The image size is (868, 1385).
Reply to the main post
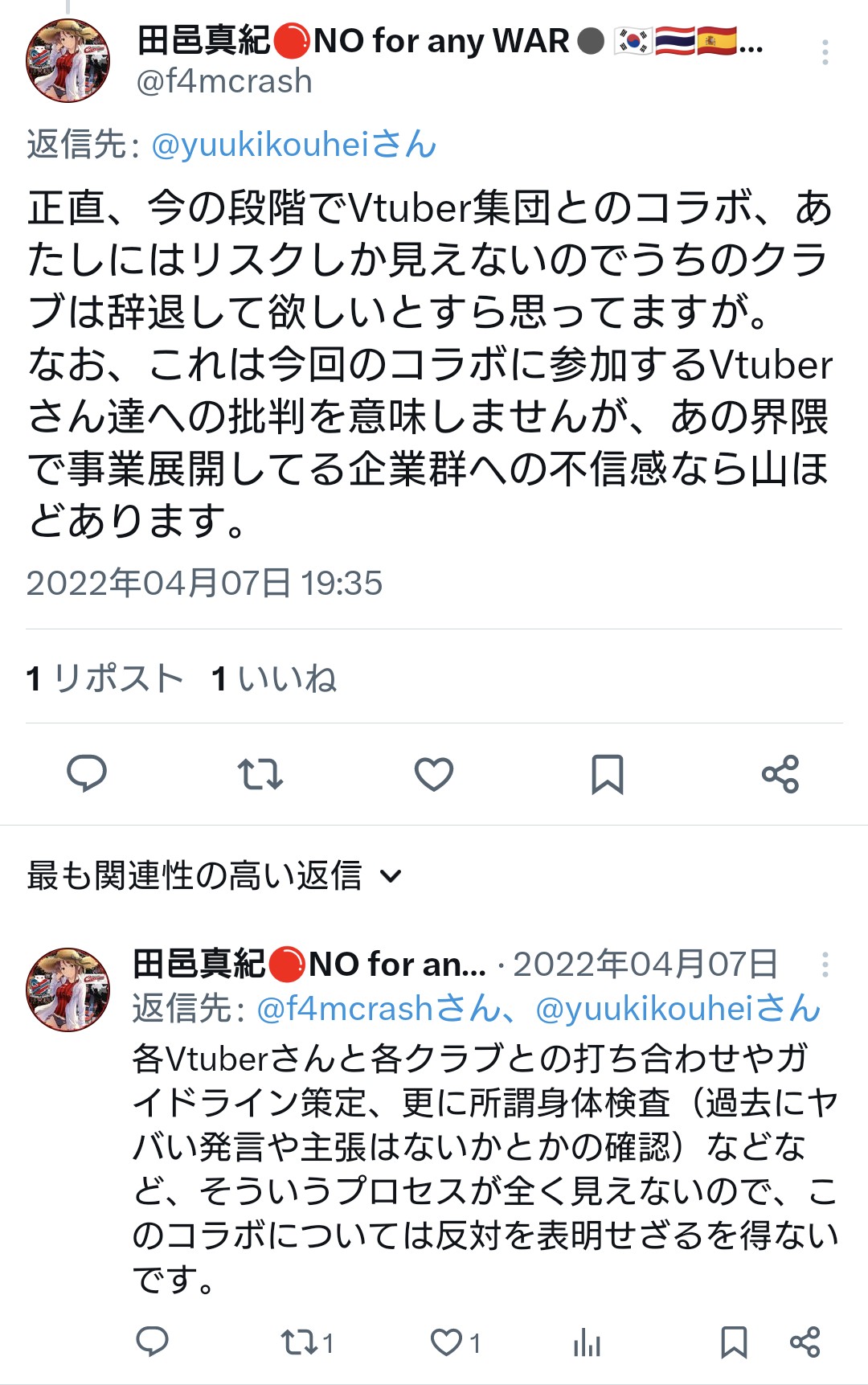(87, 774)
